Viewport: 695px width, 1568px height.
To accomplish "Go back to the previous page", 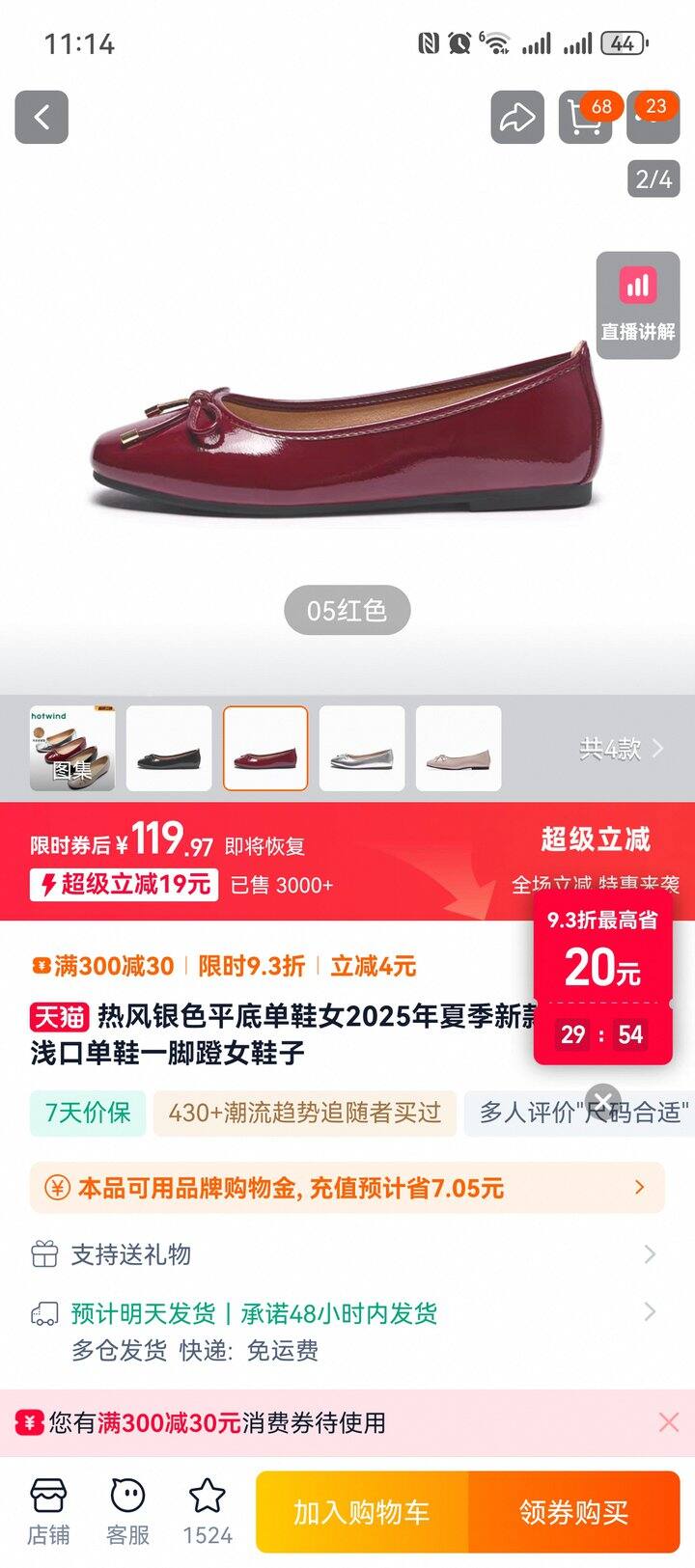I will pos(42,118).
